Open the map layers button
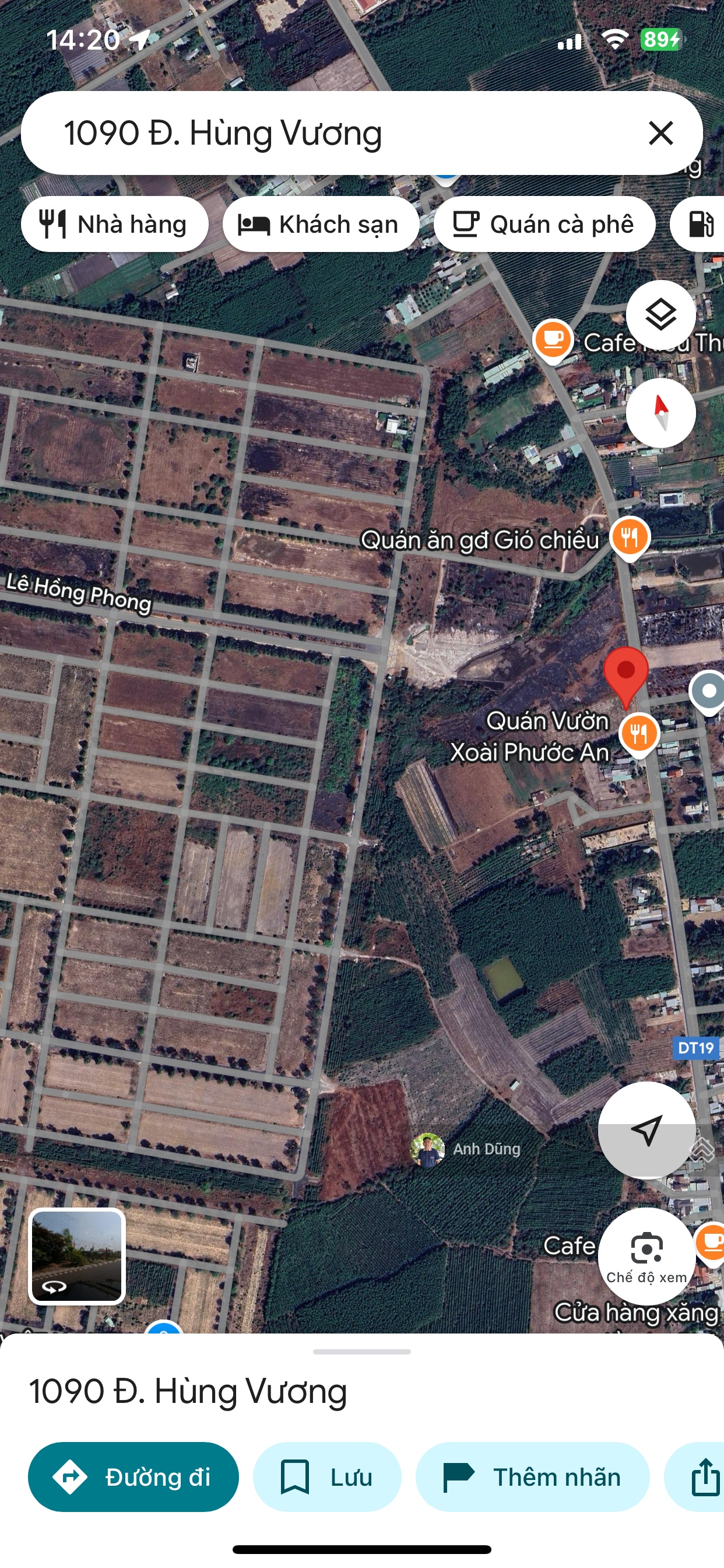The image size is (724, 1568). 660,314
